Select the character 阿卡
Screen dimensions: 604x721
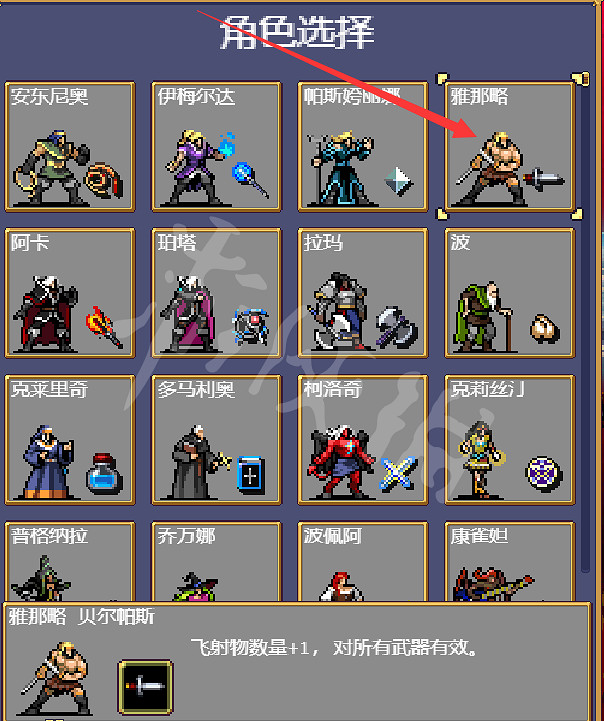pyautogui.click(x=70, y=293)
